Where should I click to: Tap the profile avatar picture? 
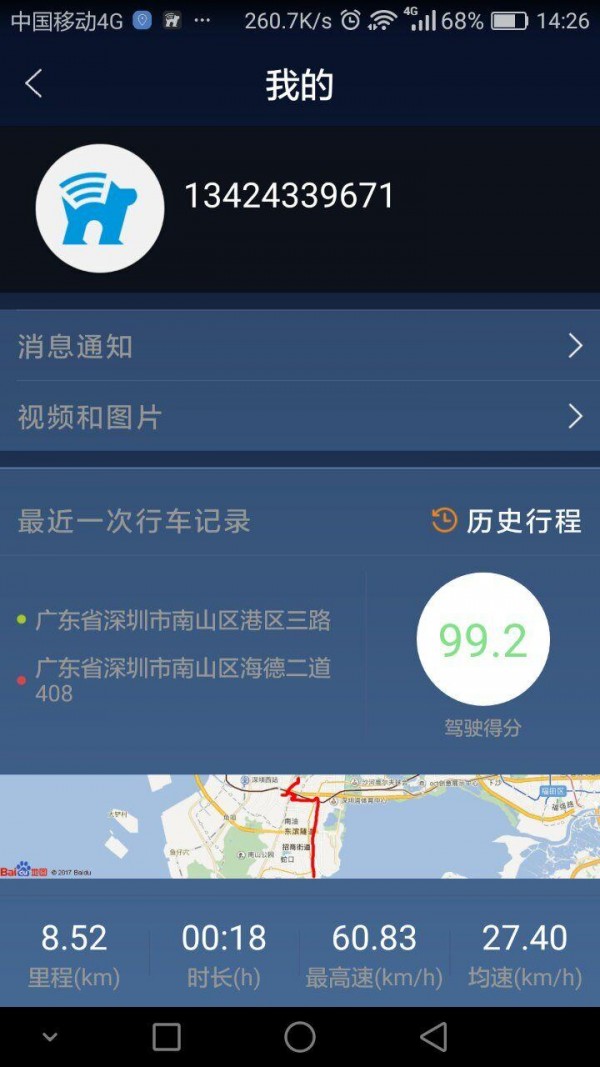[x=100, y=208]
